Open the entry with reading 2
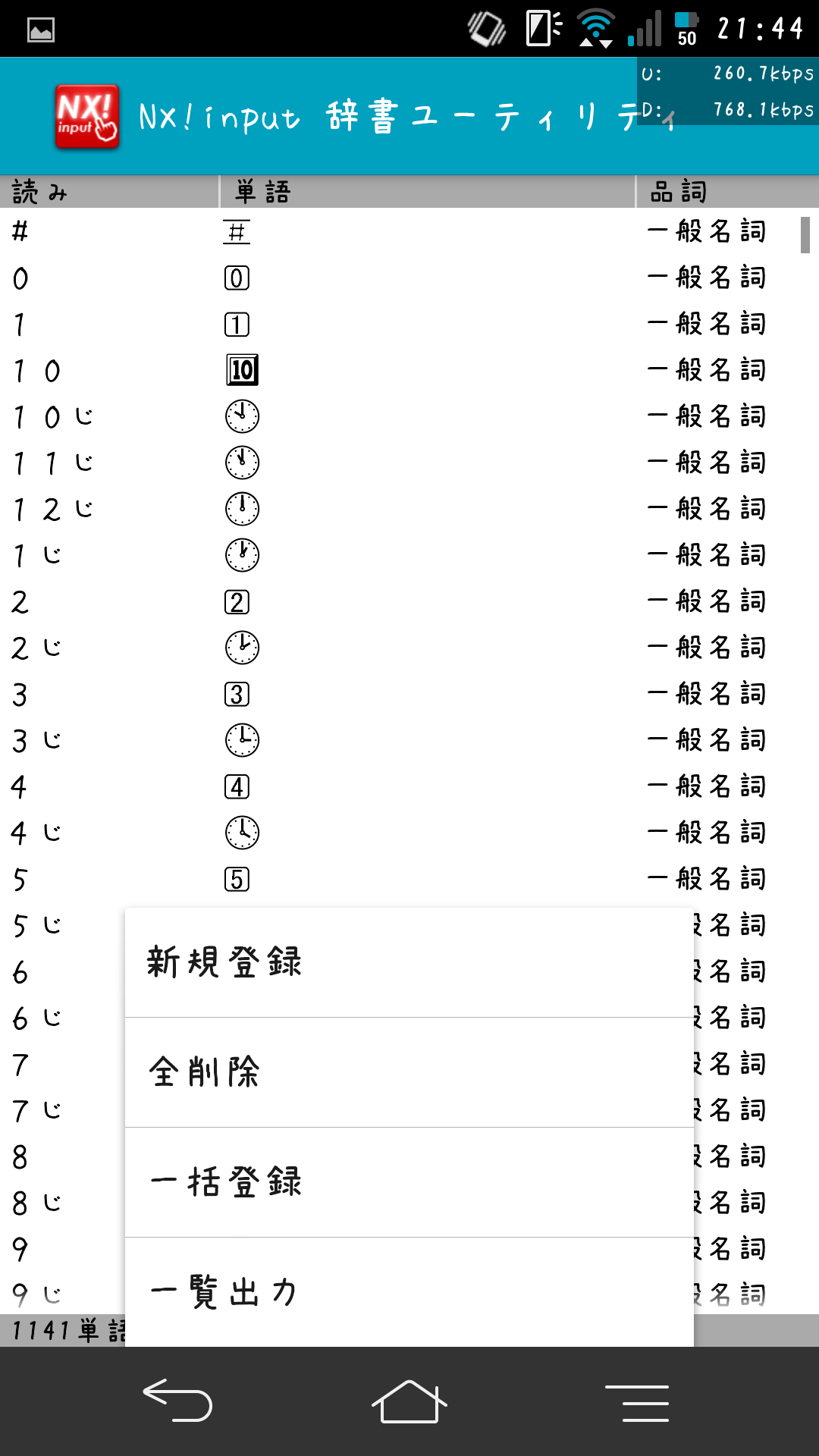The image size is (819, 1456). 409,601
